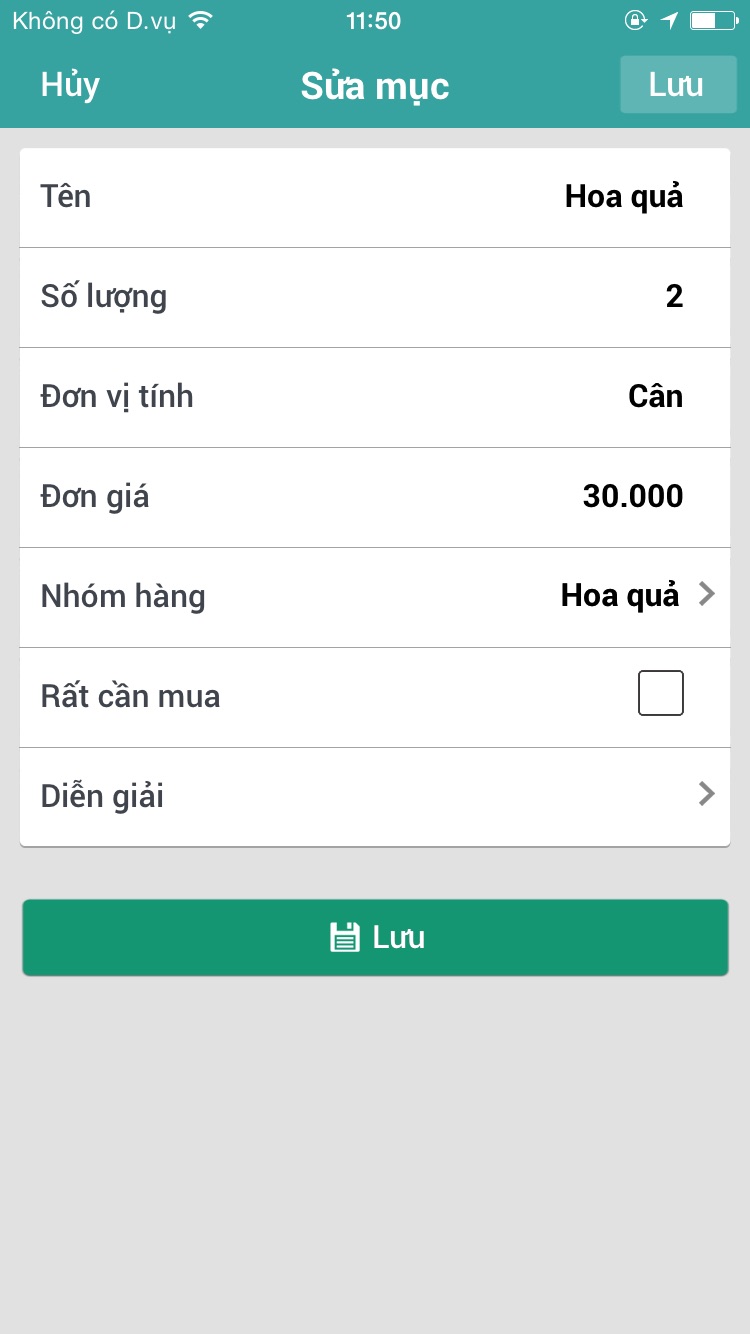Screen dimensions: 750x1334
Task: Open the Nhóm hàng selection
Action: 375,597
